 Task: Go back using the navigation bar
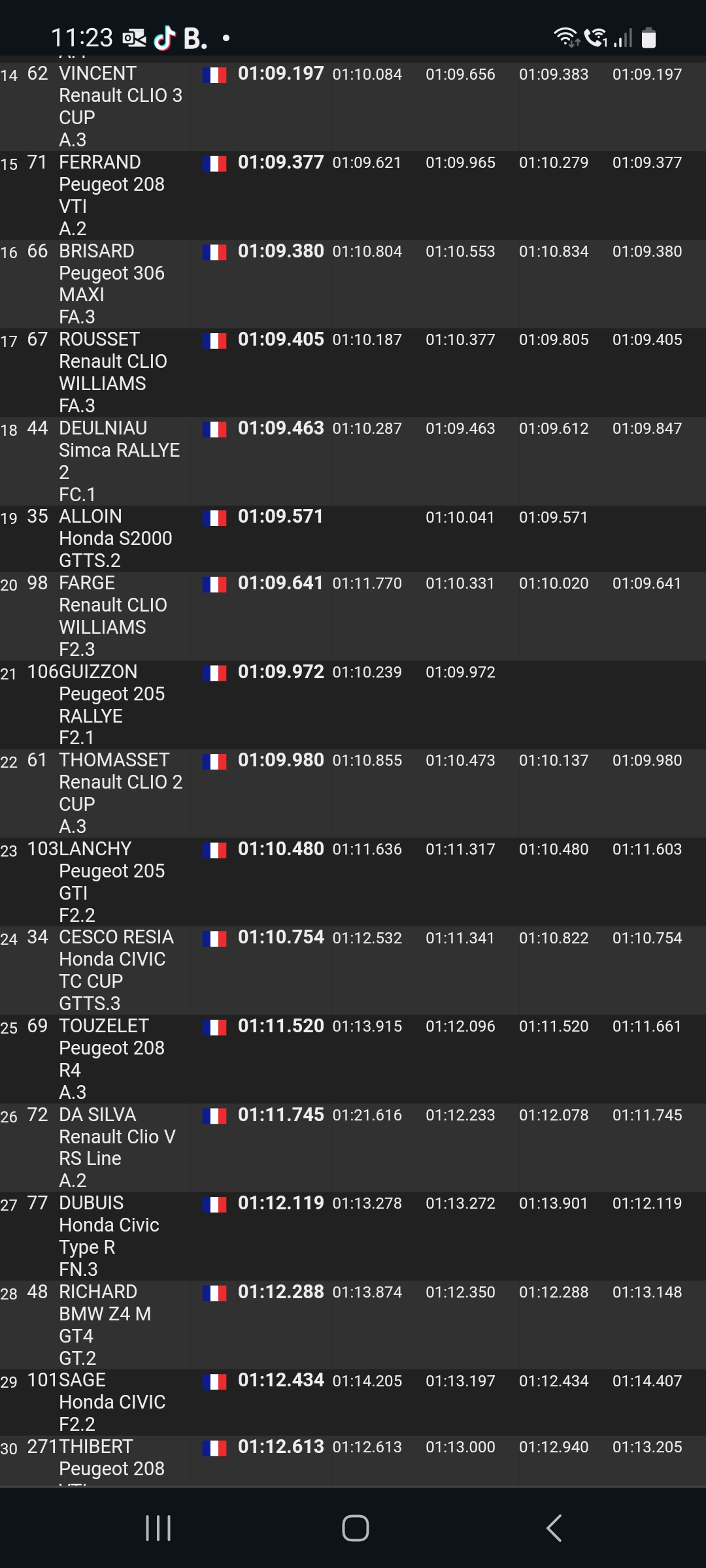coord(554,1528)
